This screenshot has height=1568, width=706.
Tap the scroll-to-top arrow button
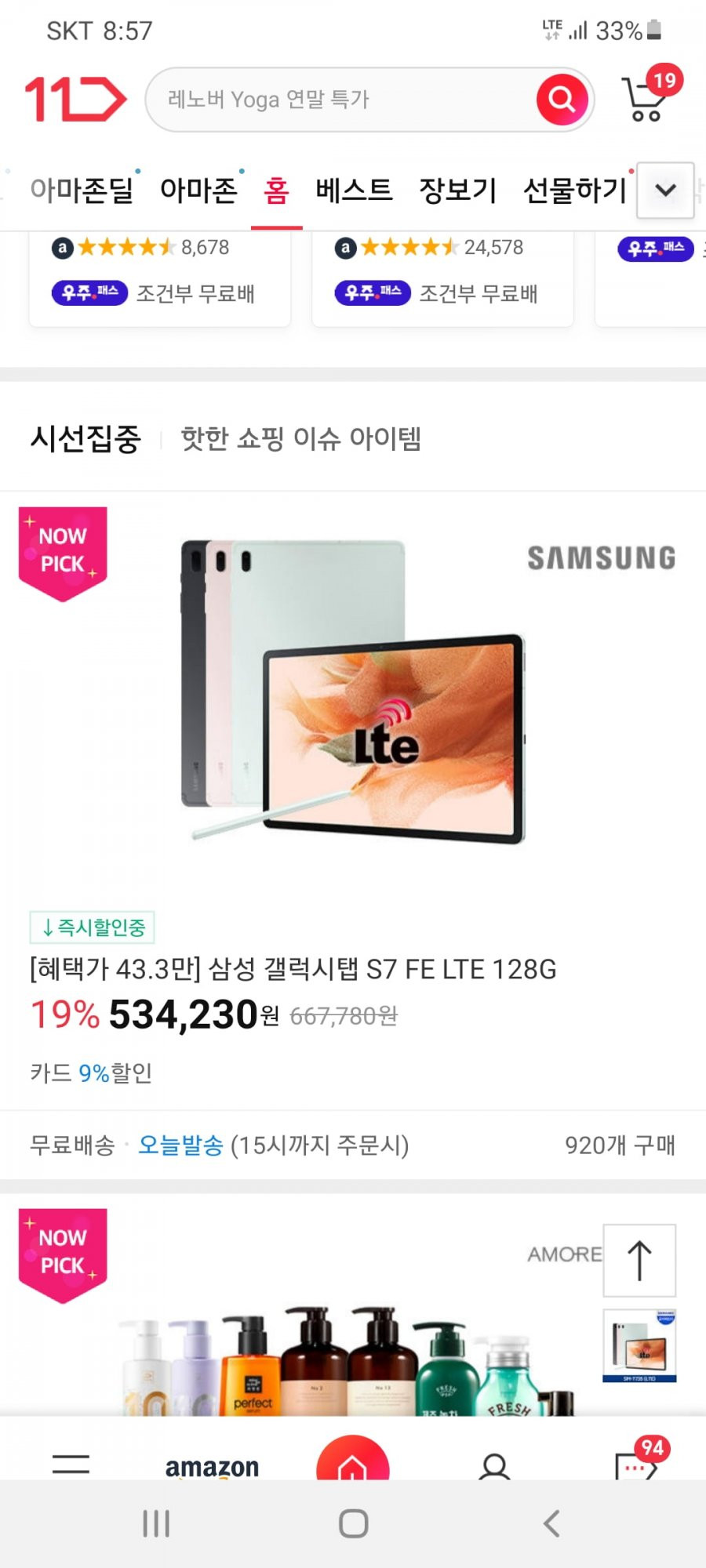(639, 1260)
